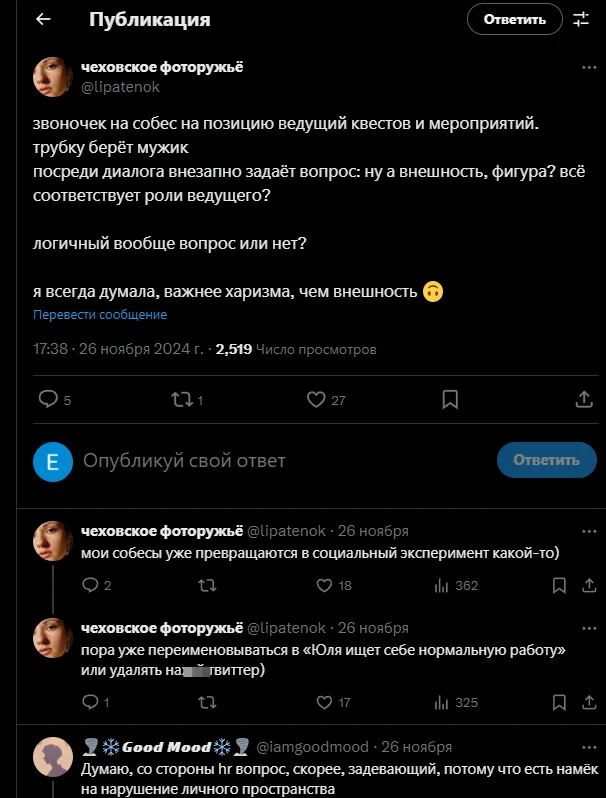Image resolution: width=606 pixels, height=798 pixels.
Task: Open Good Mood's profile avatar
Action: 51,758
